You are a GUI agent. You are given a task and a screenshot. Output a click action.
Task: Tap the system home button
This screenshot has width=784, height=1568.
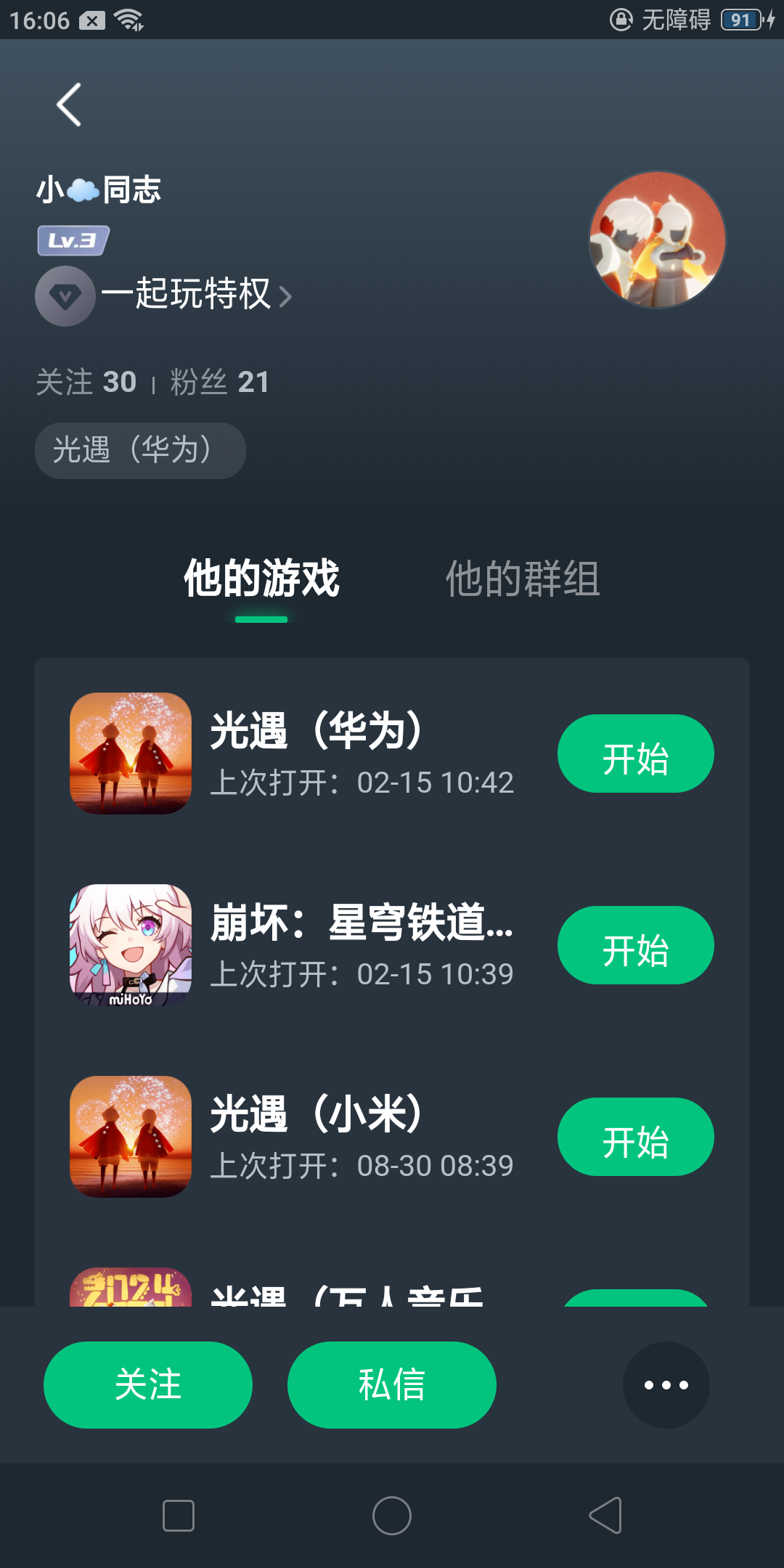[392, 1516]
